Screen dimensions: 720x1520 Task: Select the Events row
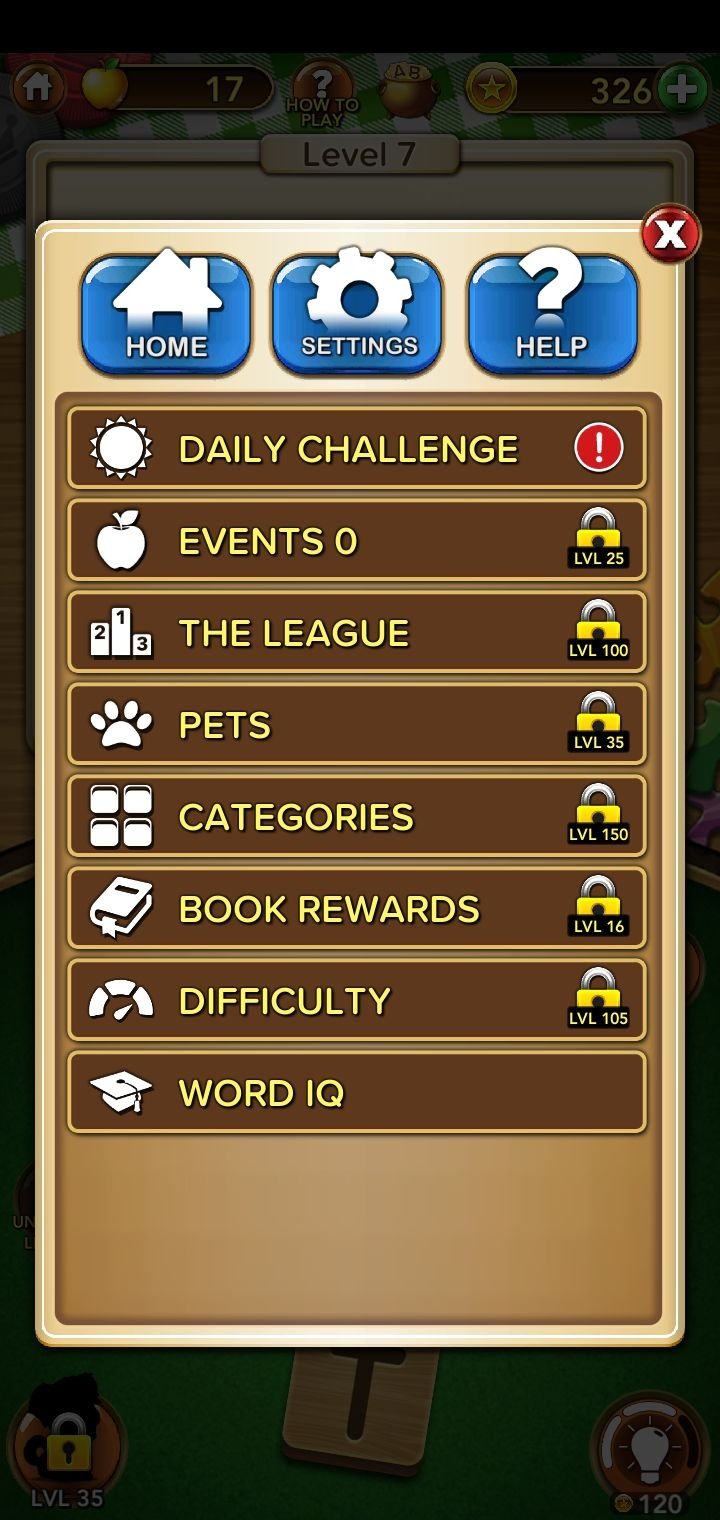point(356,541)
